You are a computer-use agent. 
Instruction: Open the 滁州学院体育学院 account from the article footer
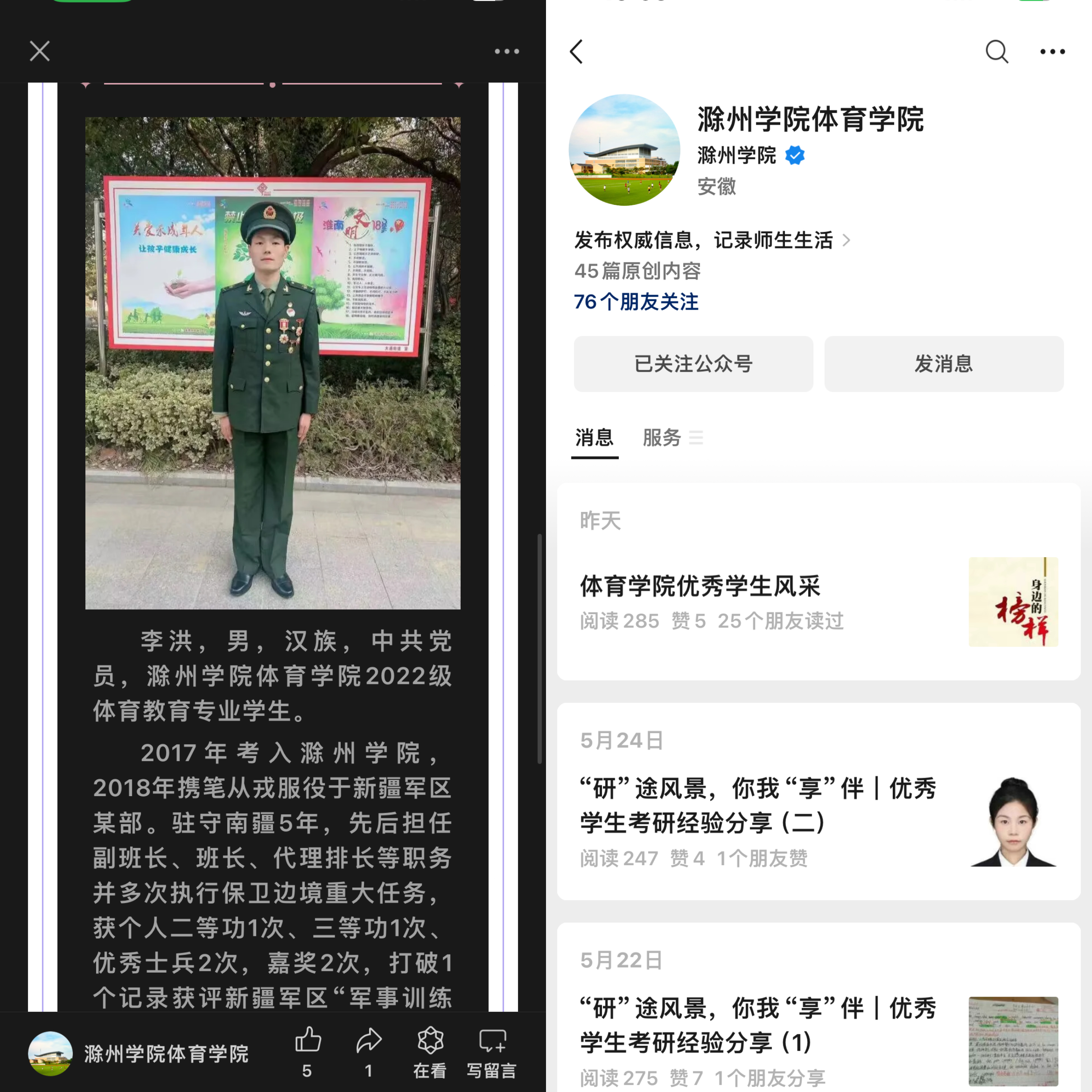pyautogui.click(x=138, y=1054)
